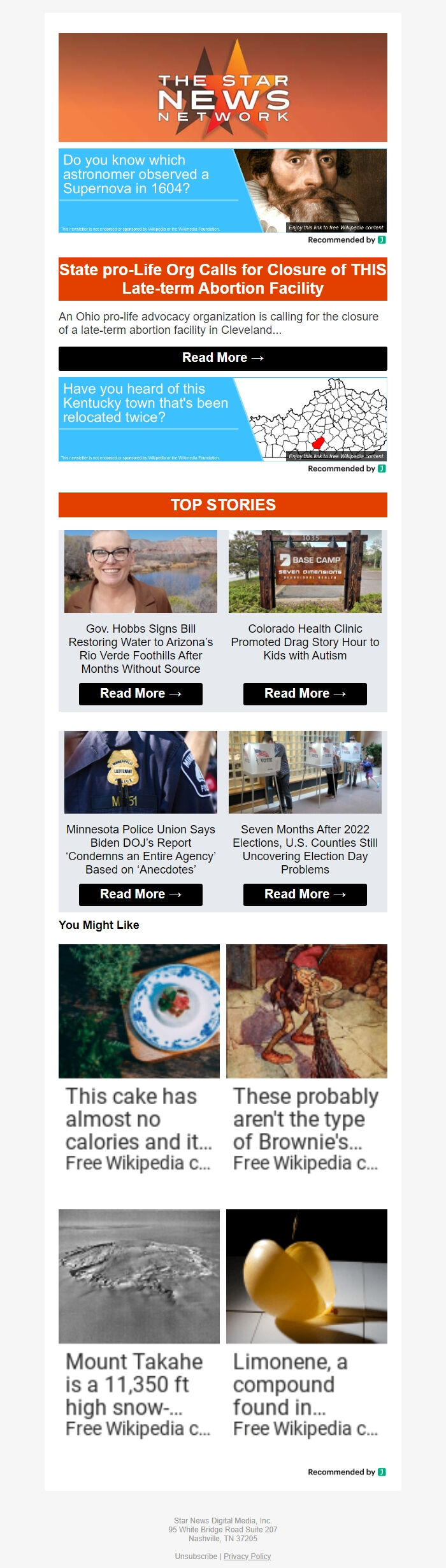Open the Privacy Policy link
The image size is (446, 1568).
pyautogui.click(x=247, y=1556)
